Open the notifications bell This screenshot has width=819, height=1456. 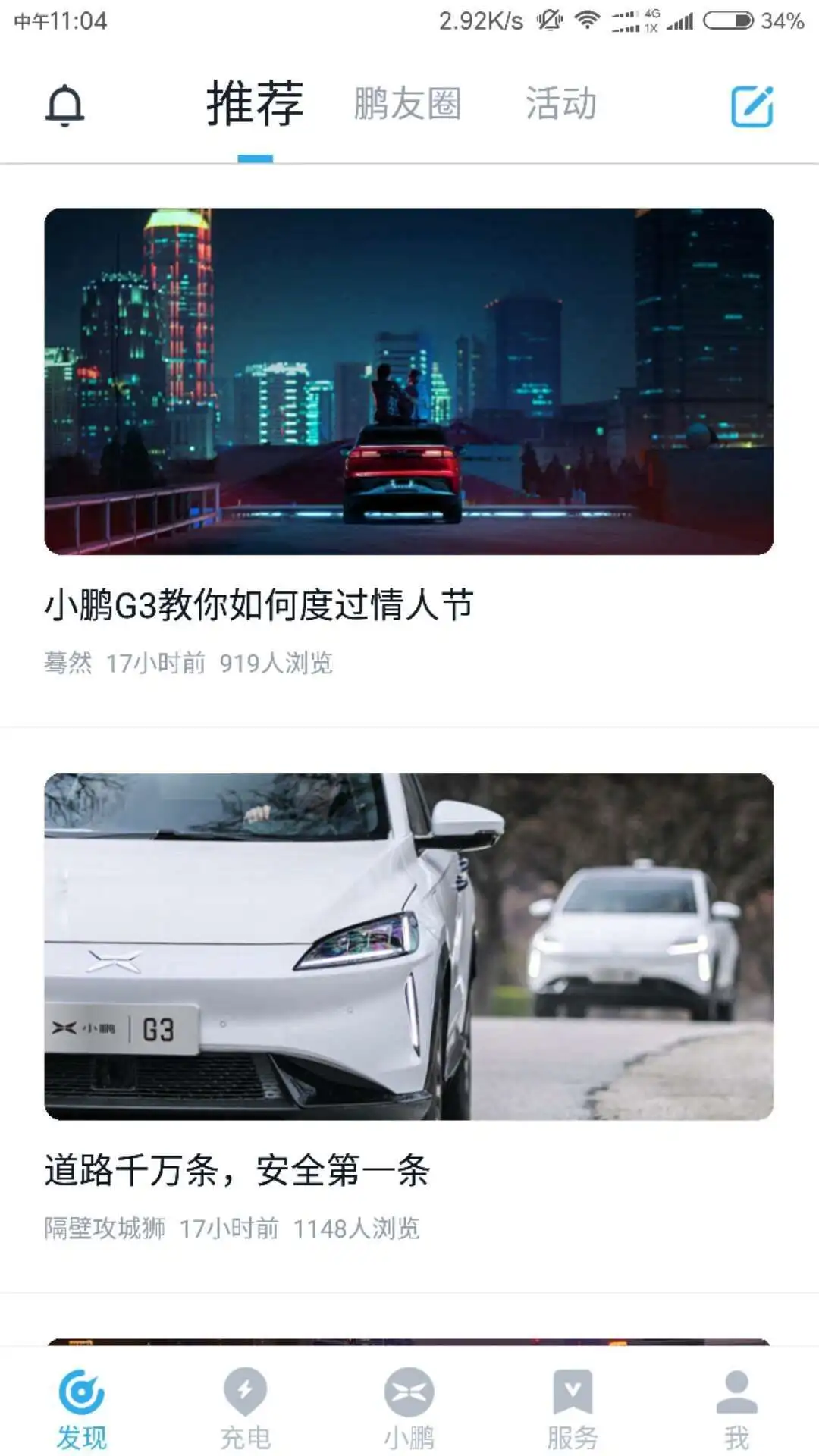pos(64,105)
